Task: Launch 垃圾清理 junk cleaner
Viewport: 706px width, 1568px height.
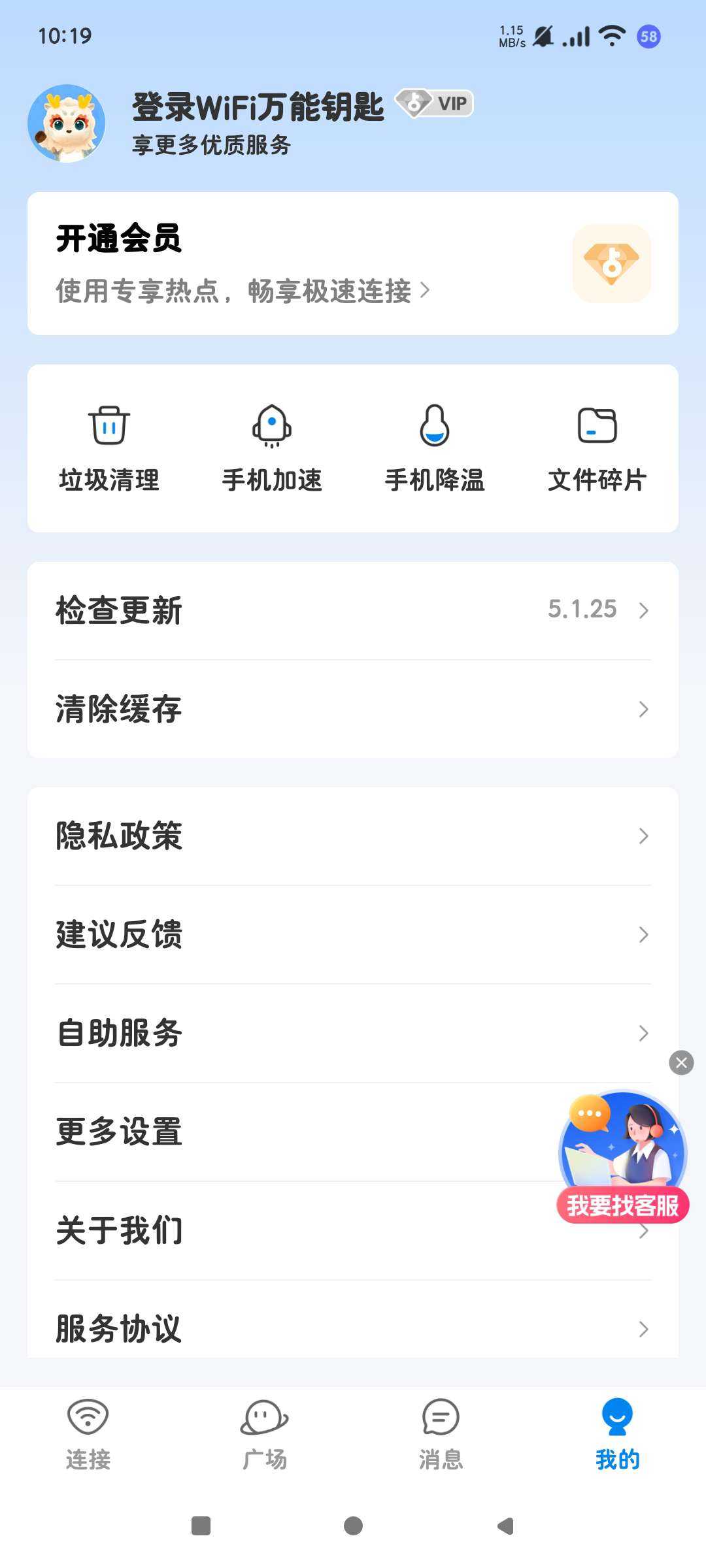Action: click(x=109, y=448)
